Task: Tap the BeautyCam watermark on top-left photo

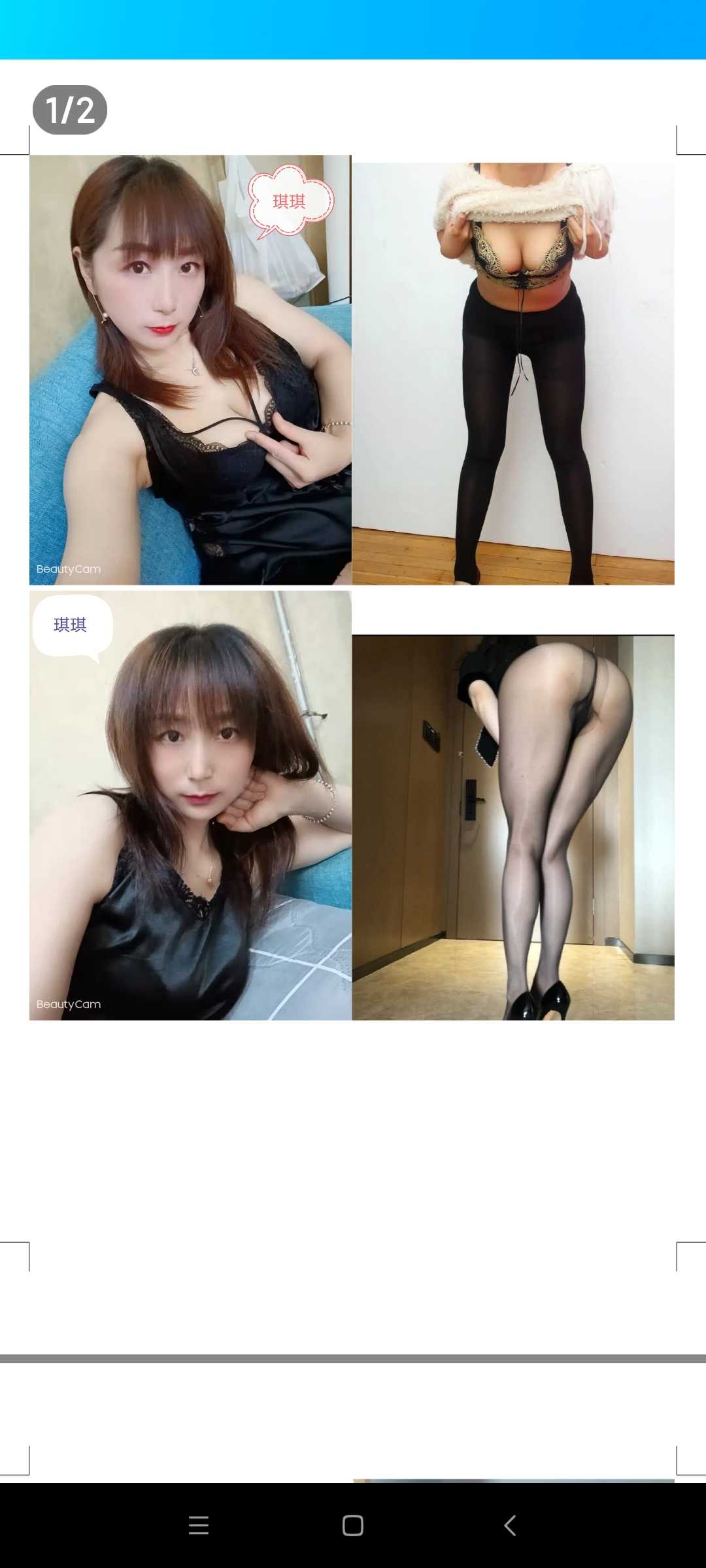Action: pyautogui.click(x=68, y=569)
